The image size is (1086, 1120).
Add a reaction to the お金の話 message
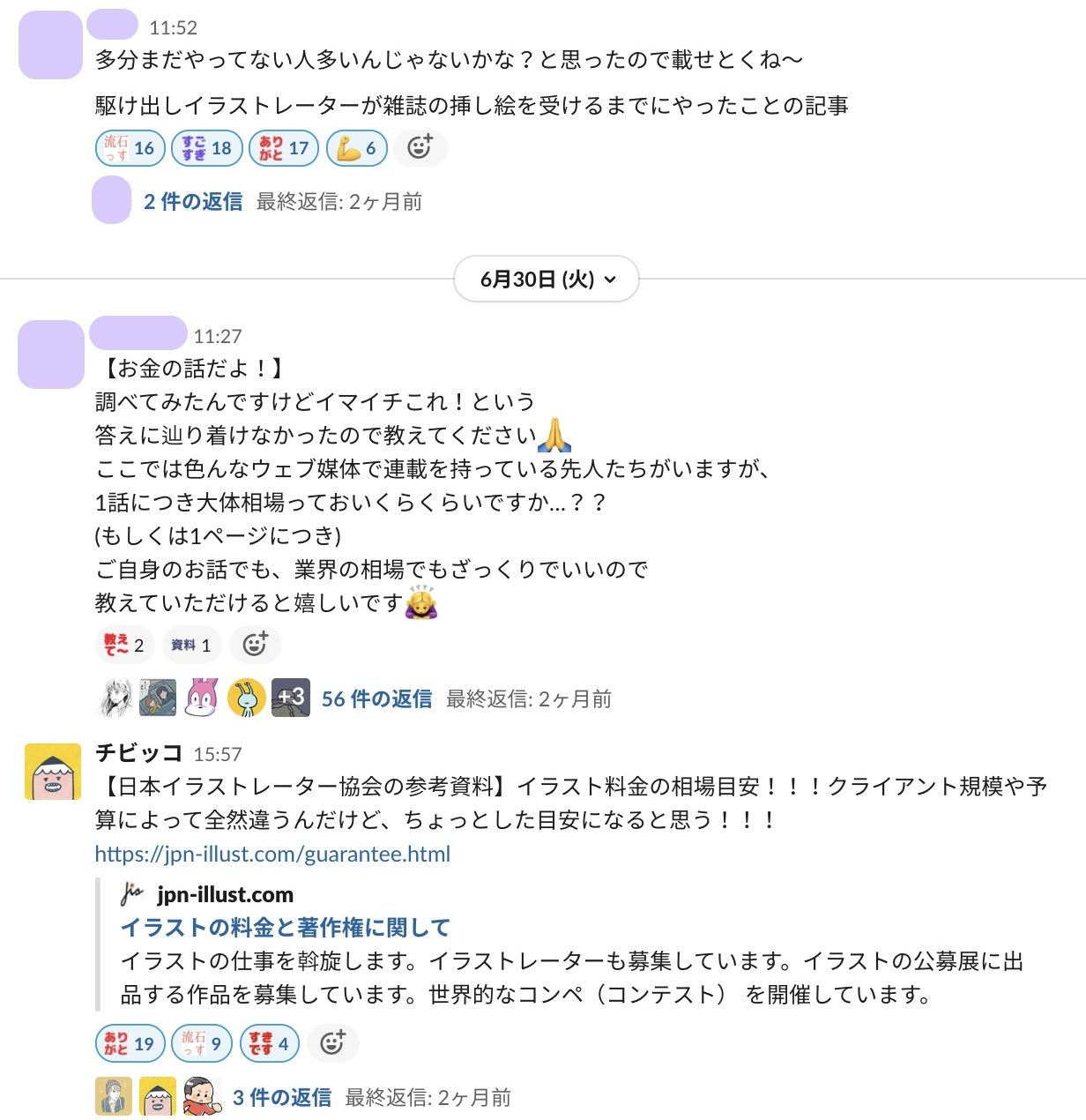[x=255, y=646]
